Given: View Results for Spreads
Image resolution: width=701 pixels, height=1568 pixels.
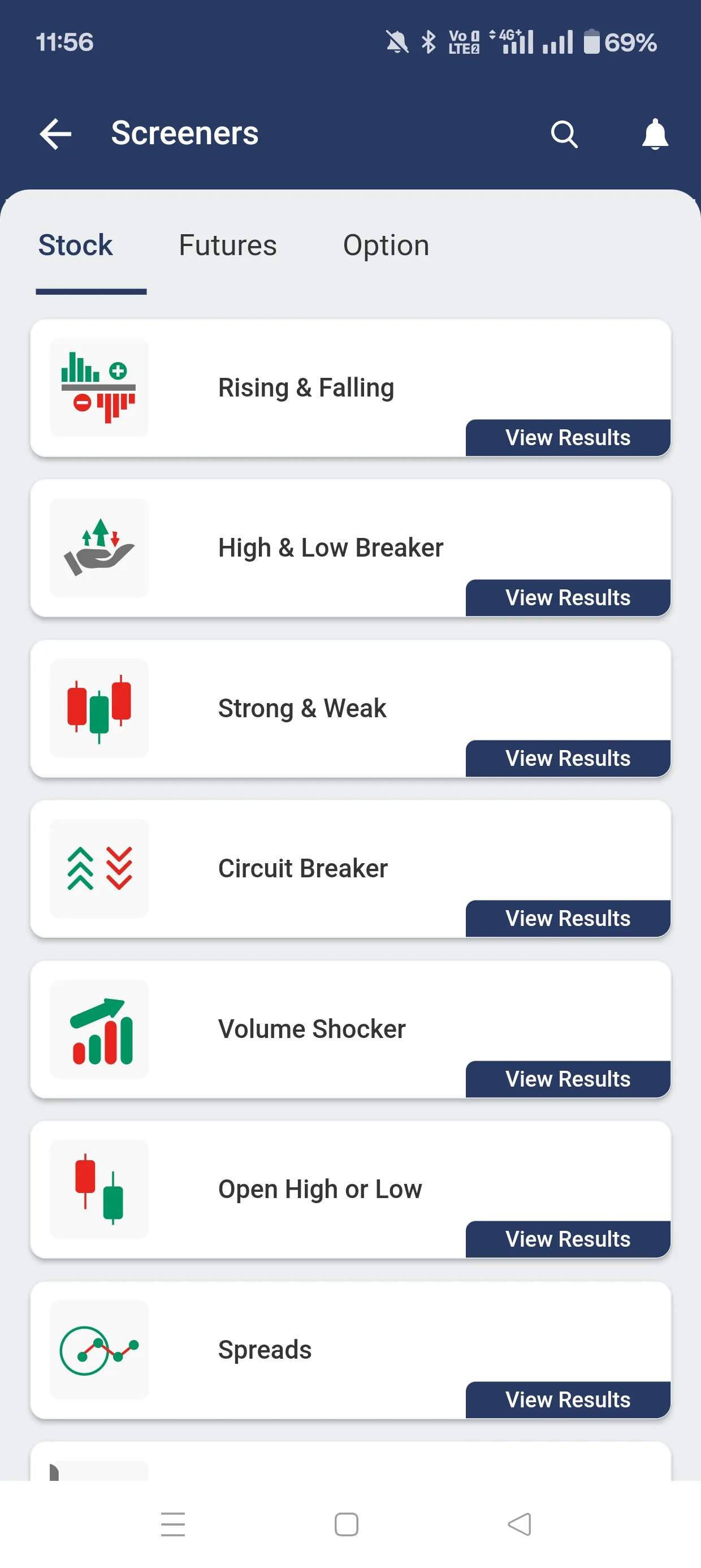Looking at the screenshot, I should point(567,1400).
